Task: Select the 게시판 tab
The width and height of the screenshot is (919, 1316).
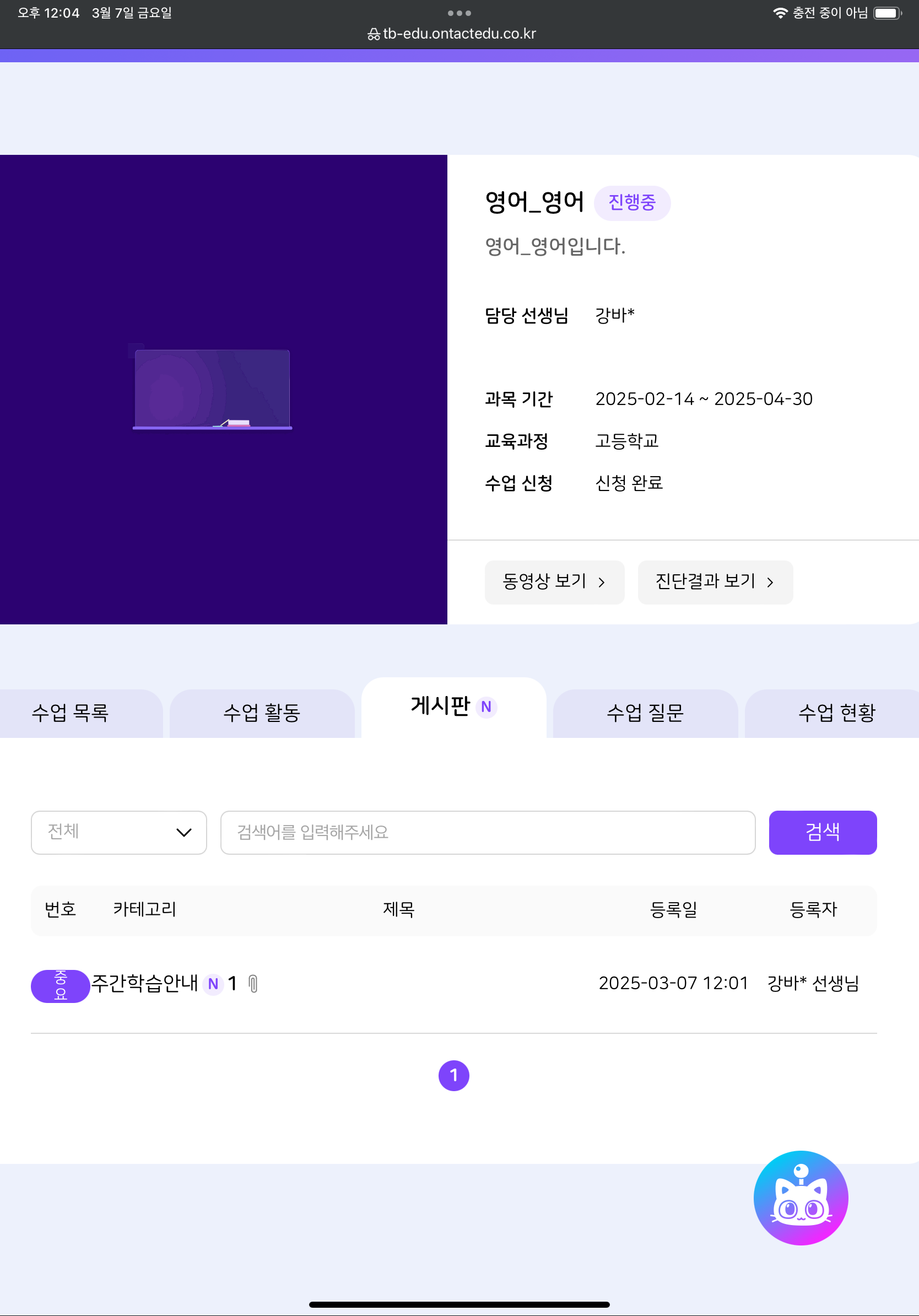Action: pos(453,706)
